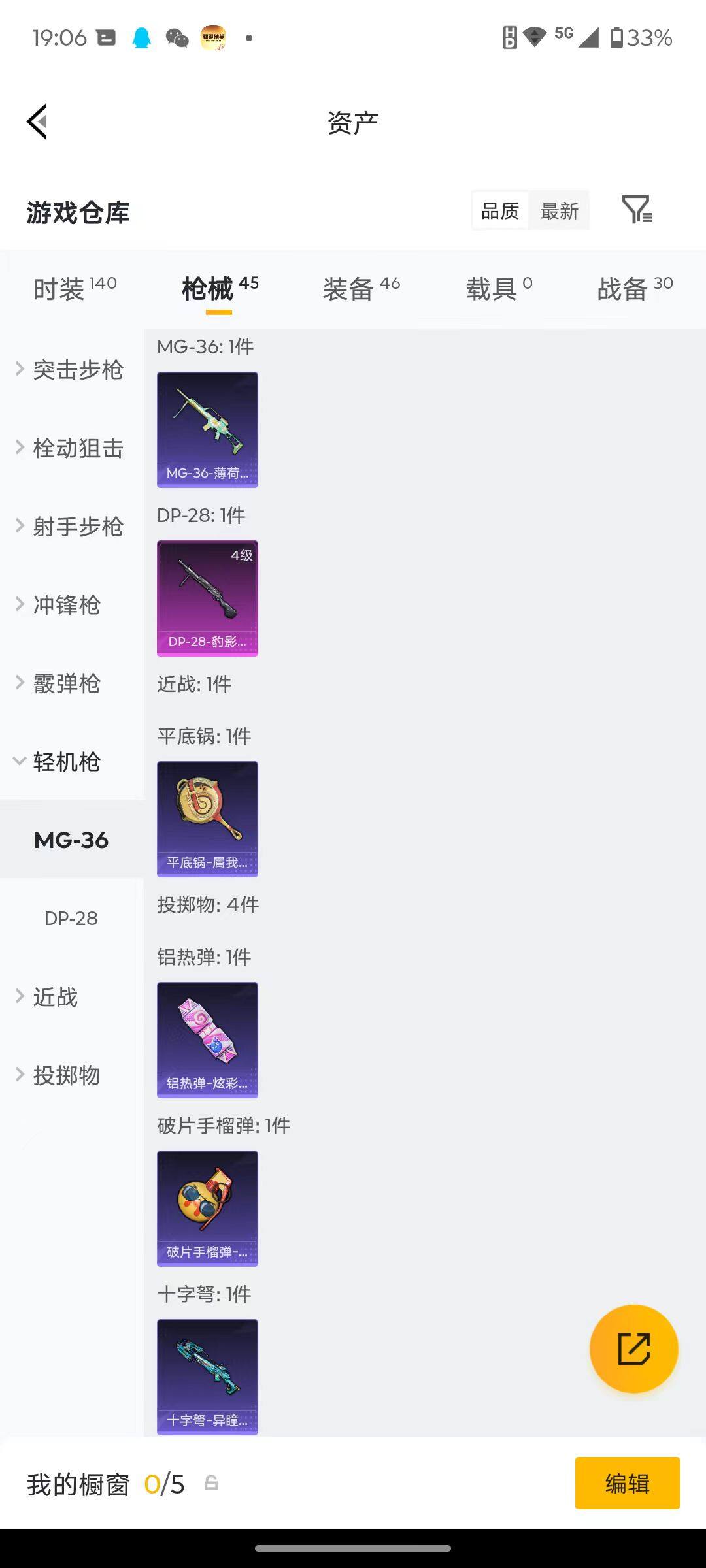The width and height of the screenshot is (706, 1568).
Task: Tap the yellow share floating button
Action: pos(633,1350)
